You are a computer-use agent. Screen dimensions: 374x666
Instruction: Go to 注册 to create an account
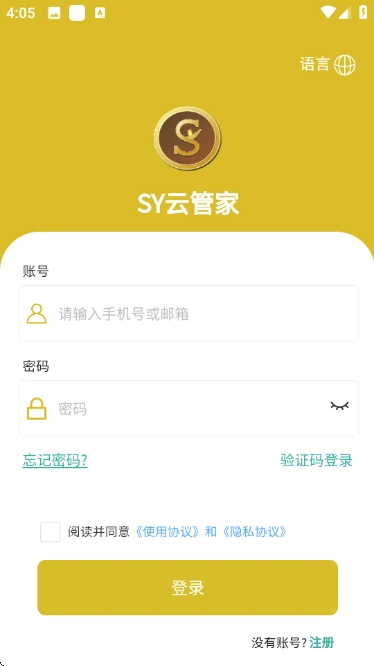coord(321,643)
